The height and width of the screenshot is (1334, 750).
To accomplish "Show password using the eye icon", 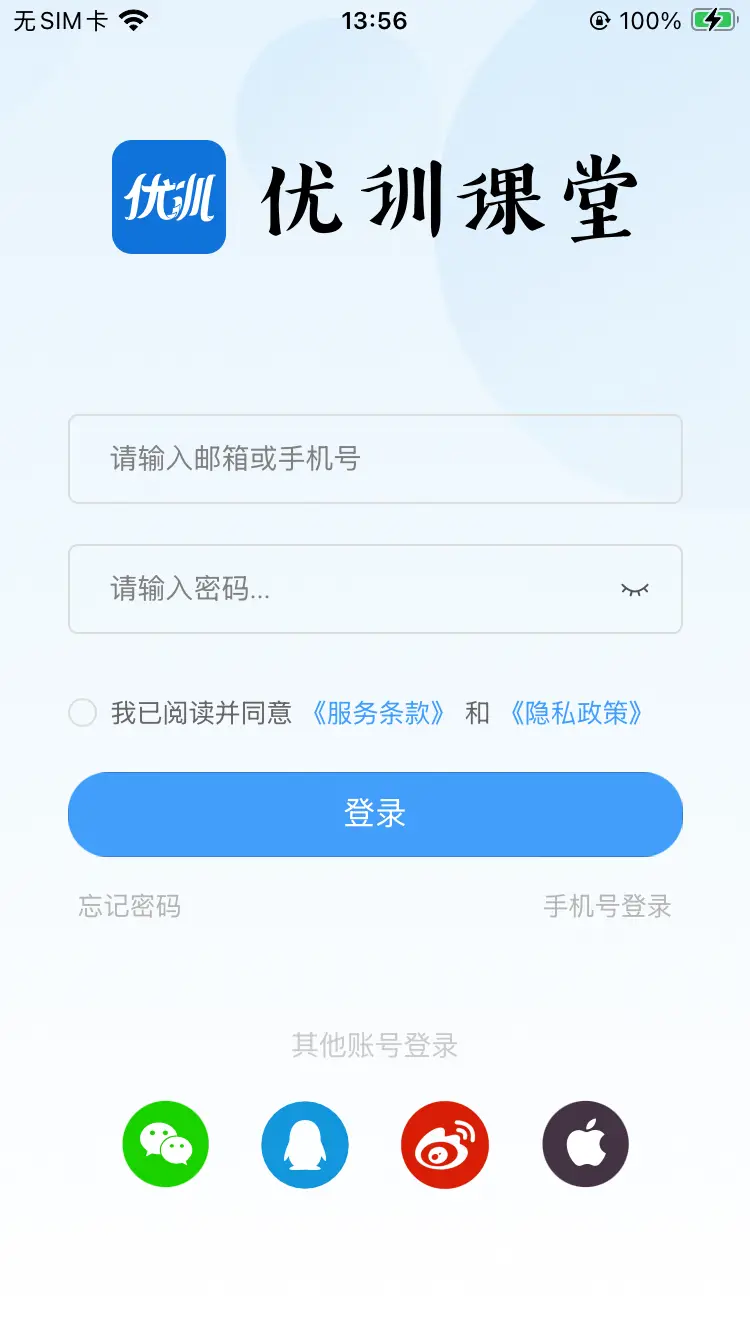I will 634,589.
